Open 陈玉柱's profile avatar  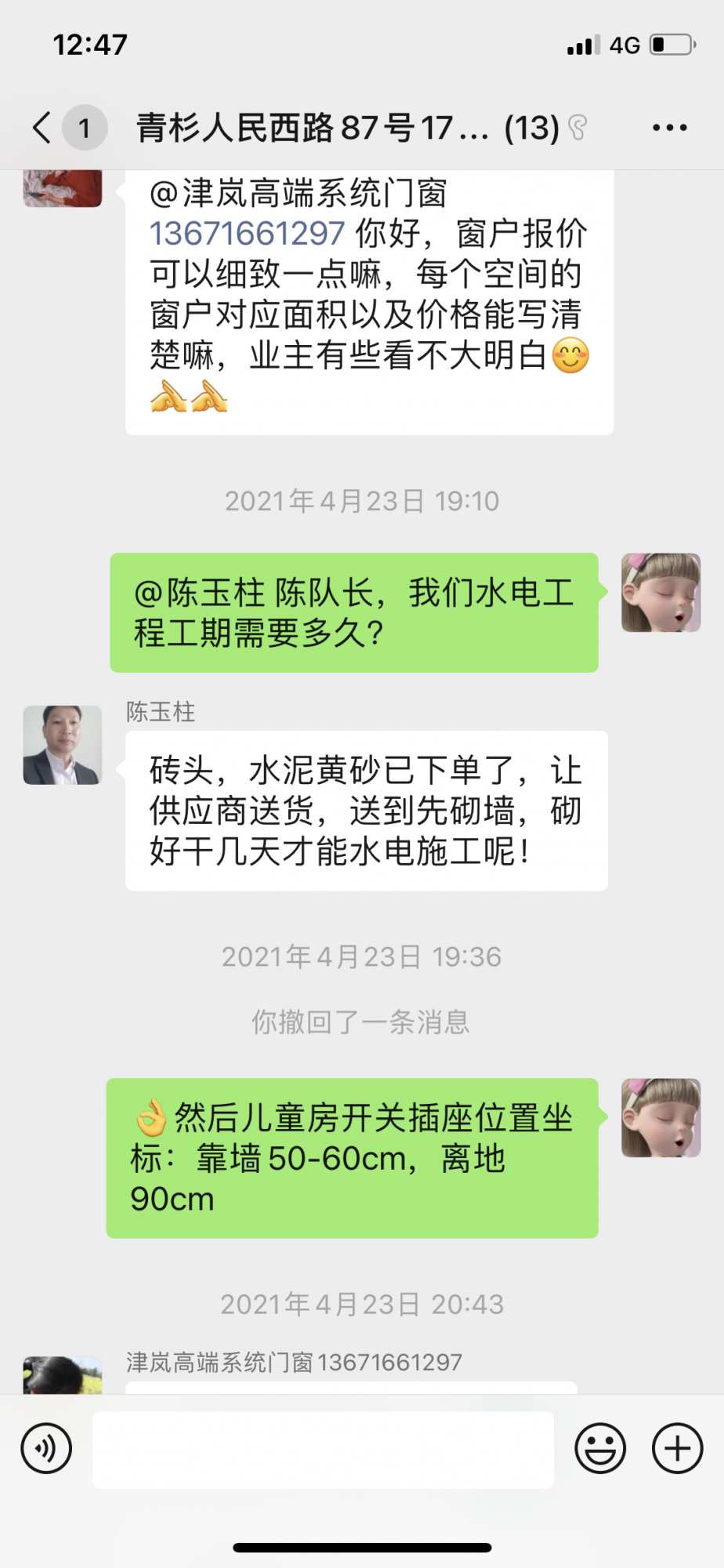[x=63, y=745]
